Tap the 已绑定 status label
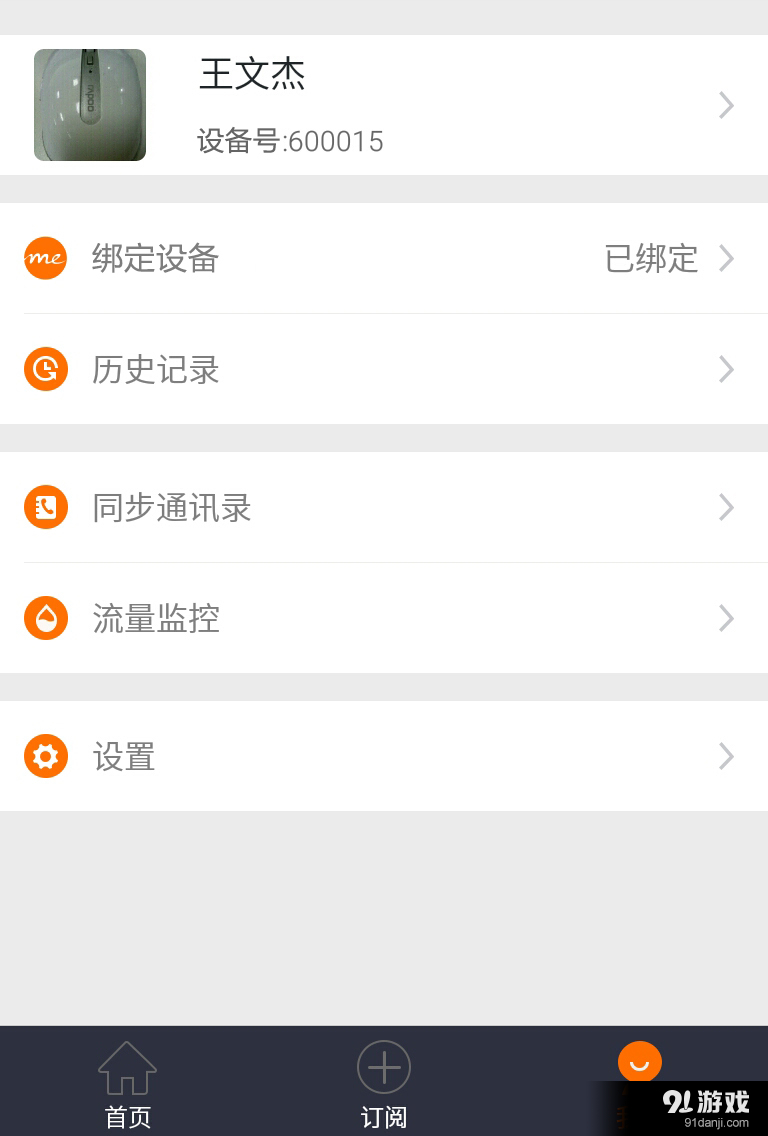This screenshot has height=1136, width=768. point(651,258)
